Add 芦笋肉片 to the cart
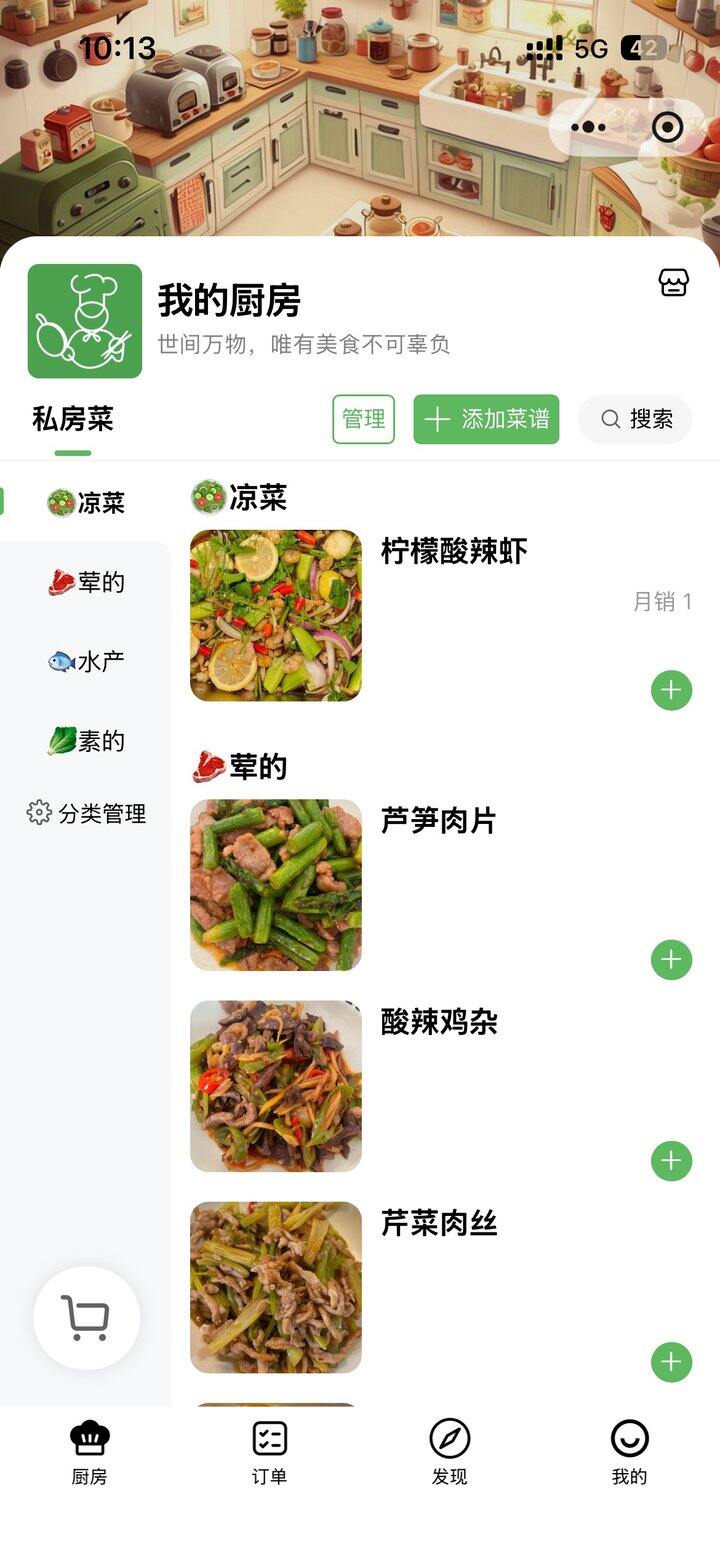Viewport: 720px width, 1558px height. (x=671, y=960)
